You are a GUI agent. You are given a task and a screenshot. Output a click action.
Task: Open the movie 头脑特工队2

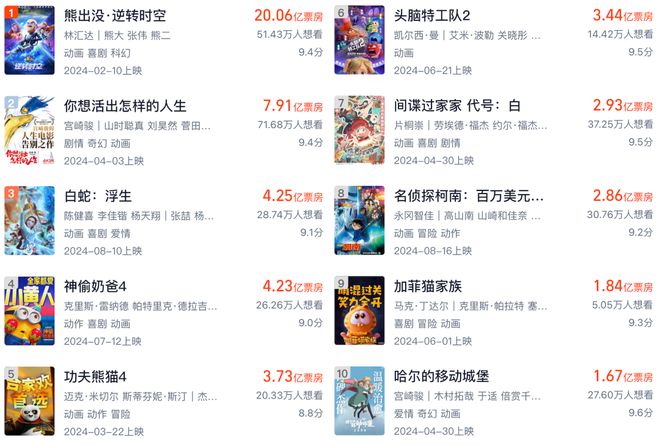click(x=443, y=15)
